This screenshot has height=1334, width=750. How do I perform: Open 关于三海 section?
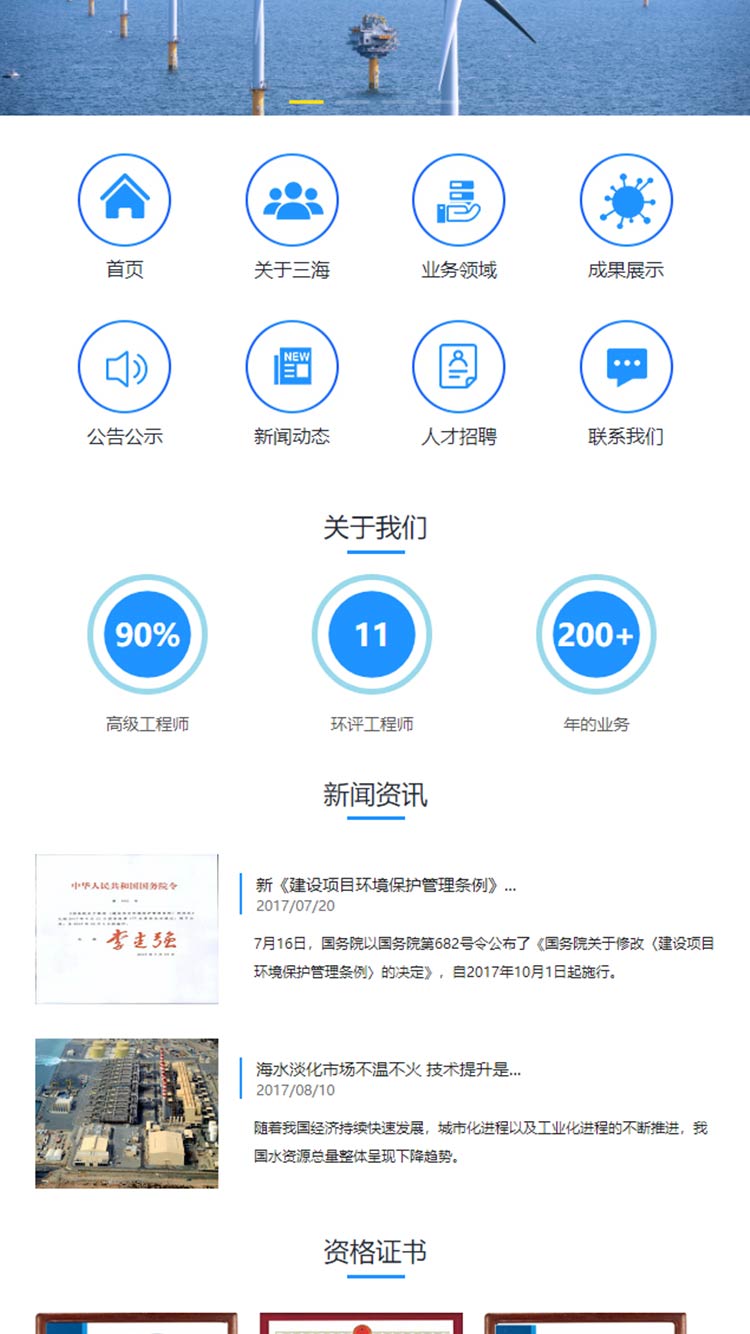pos(292,200)
